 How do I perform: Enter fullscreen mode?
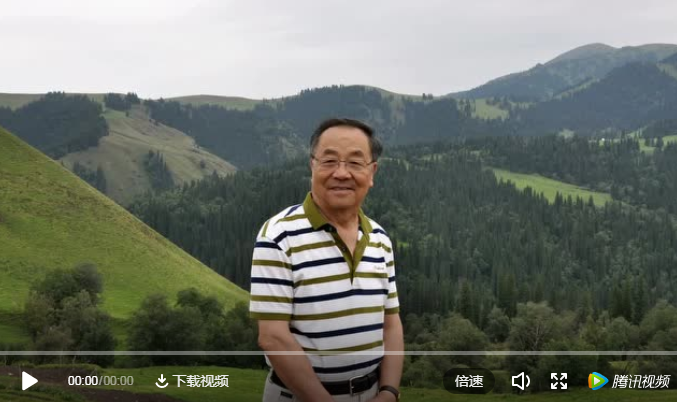pos(559,381)
